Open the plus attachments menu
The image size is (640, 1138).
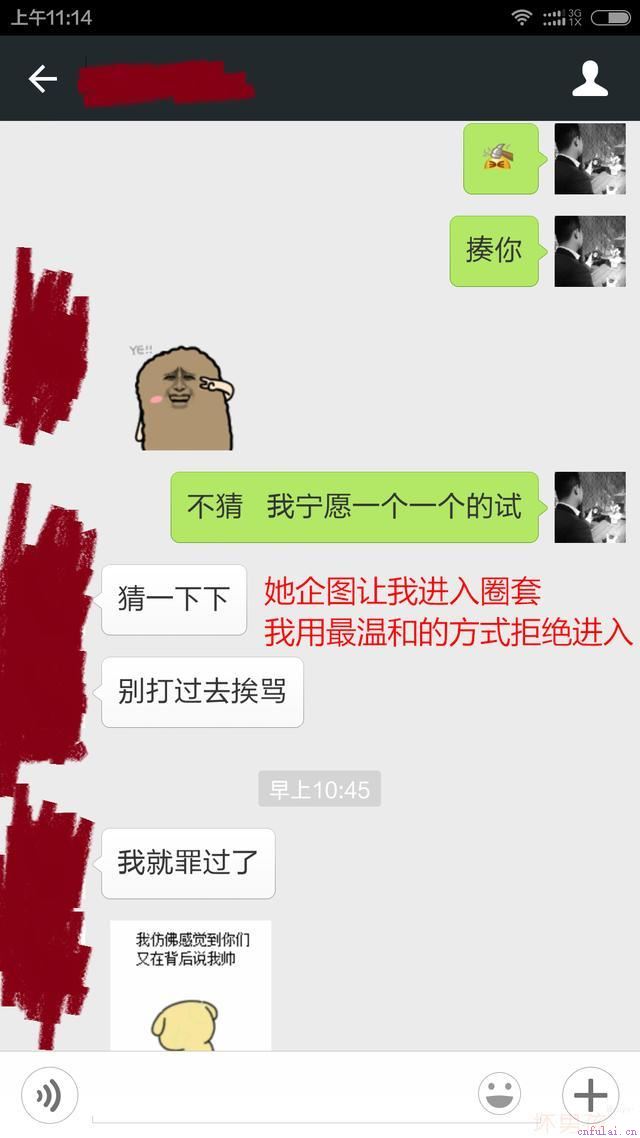pos(590,1095)
